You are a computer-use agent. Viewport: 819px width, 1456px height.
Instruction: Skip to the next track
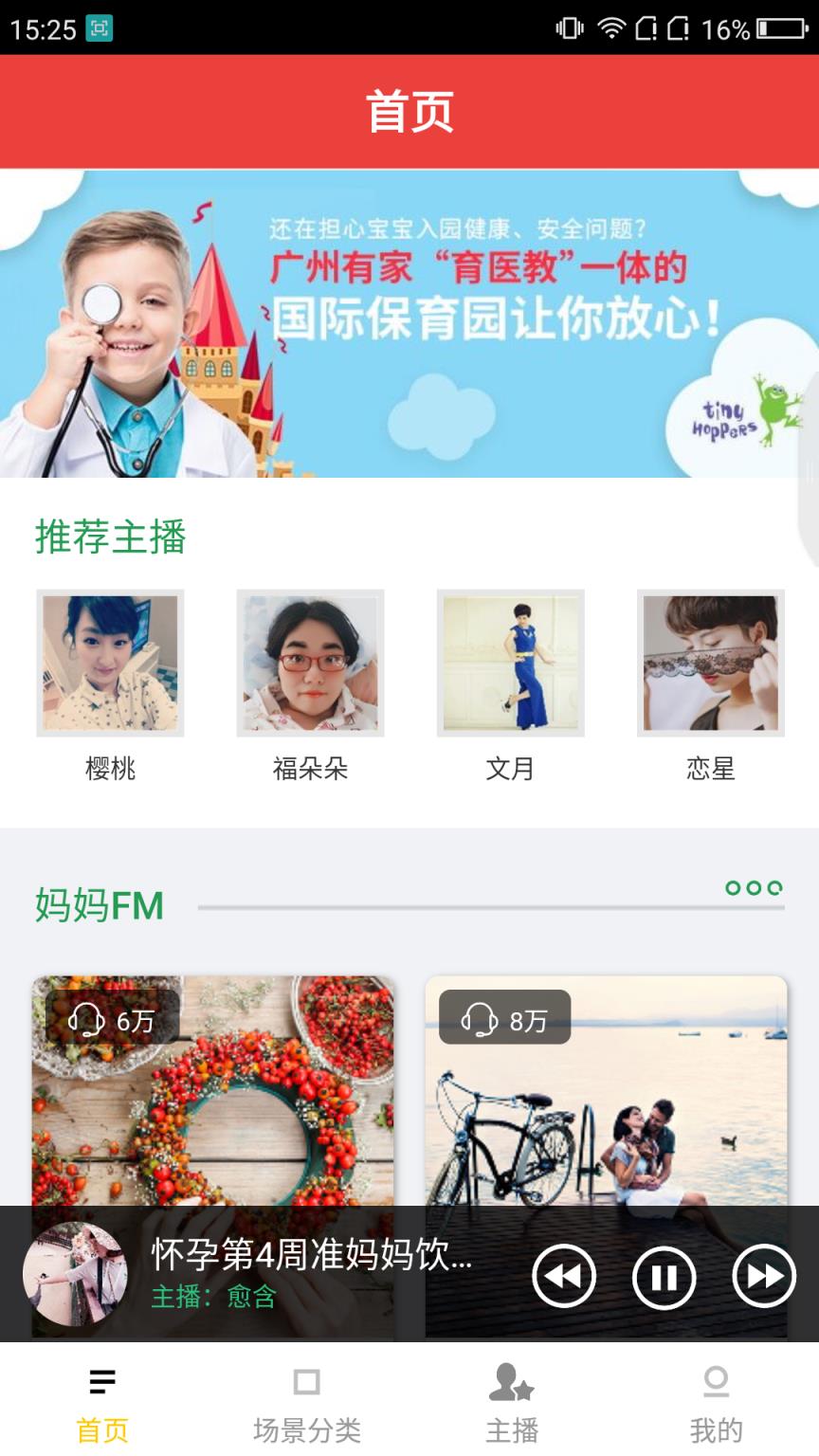(x=764, y=1276)
